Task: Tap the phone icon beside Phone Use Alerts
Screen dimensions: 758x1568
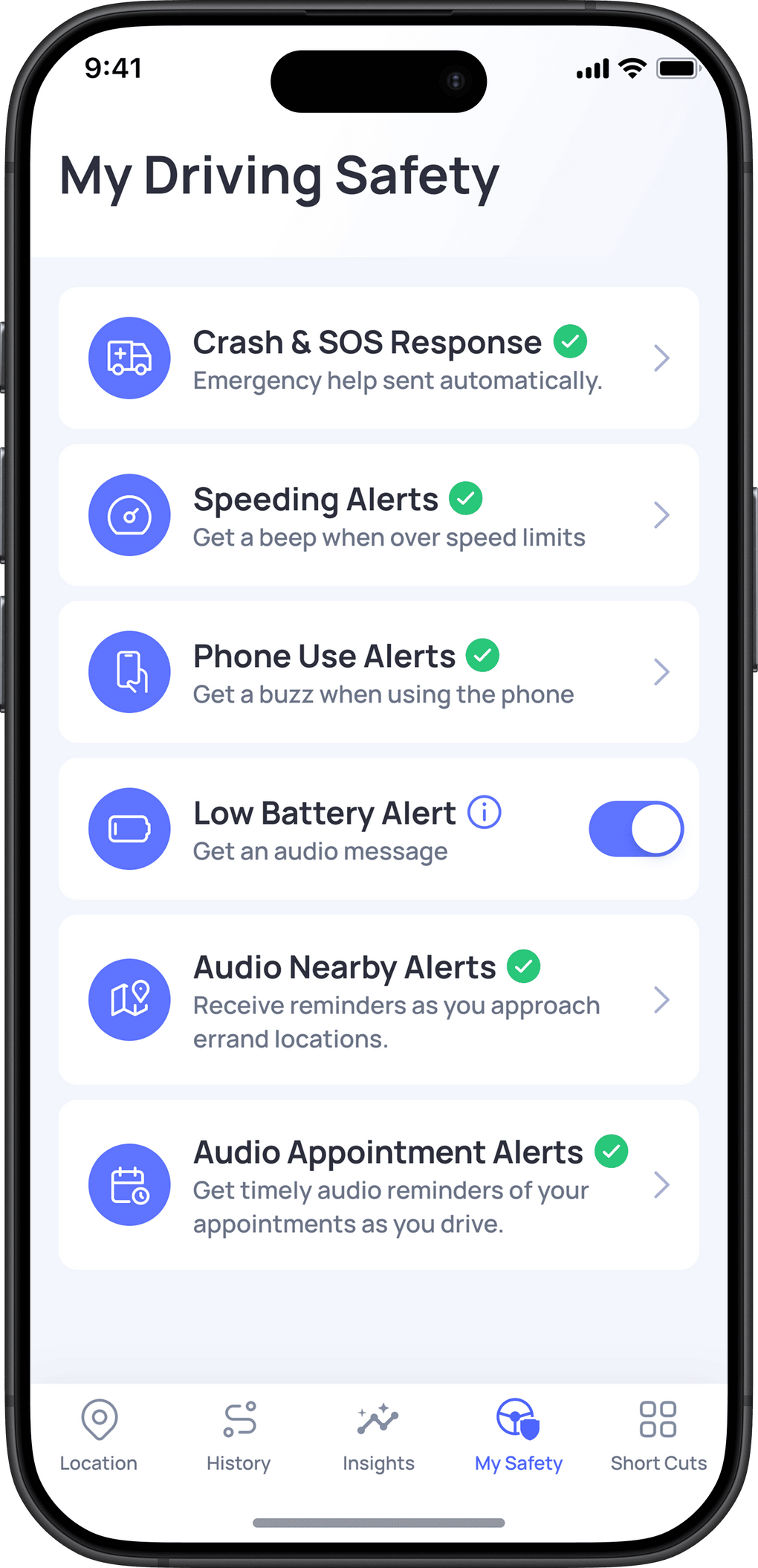Action: tap(129, 671)
